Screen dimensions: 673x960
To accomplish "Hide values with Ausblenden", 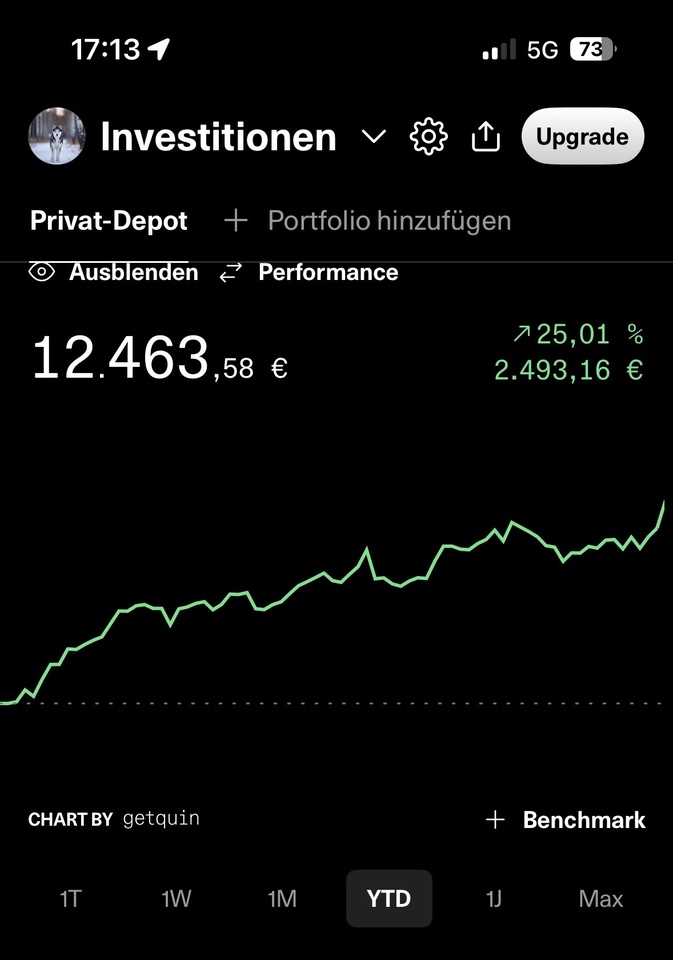I will point(114,272).
